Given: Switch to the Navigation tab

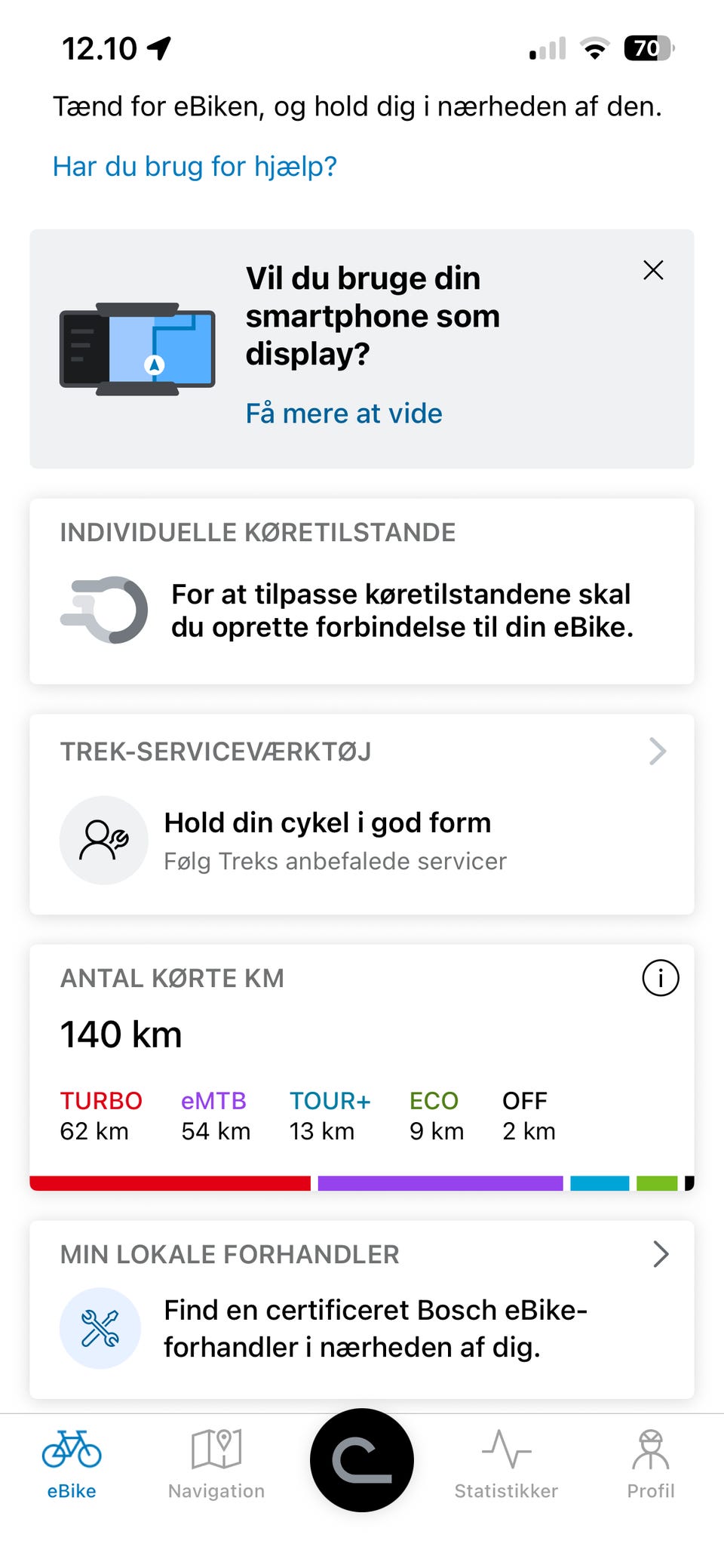Looking at the screenshot, I should [x=216, y=1464].
